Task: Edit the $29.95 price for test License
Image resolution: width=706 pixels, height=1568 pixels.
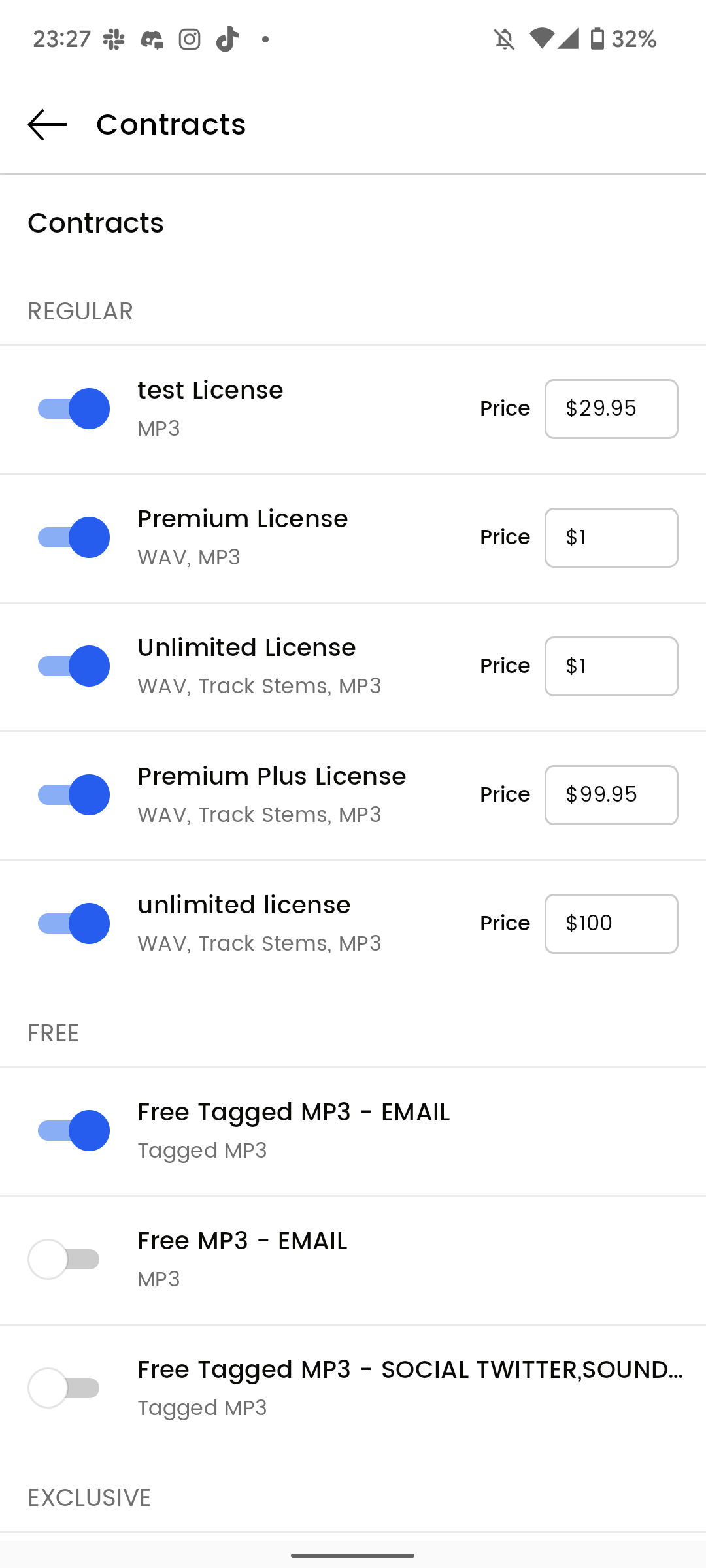Action: [611, 409]
